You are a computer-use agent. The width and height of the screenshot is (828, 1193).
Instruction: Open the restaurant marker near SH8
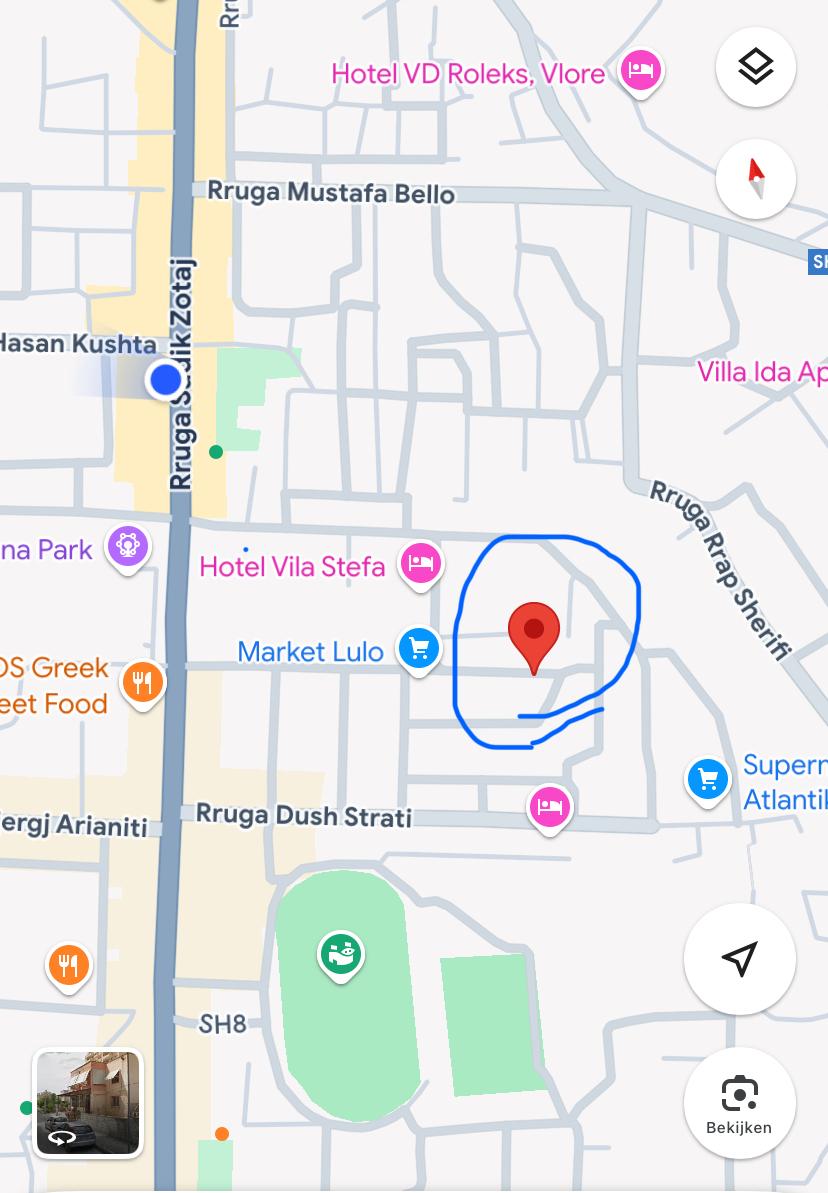click(x=68, y=965)
